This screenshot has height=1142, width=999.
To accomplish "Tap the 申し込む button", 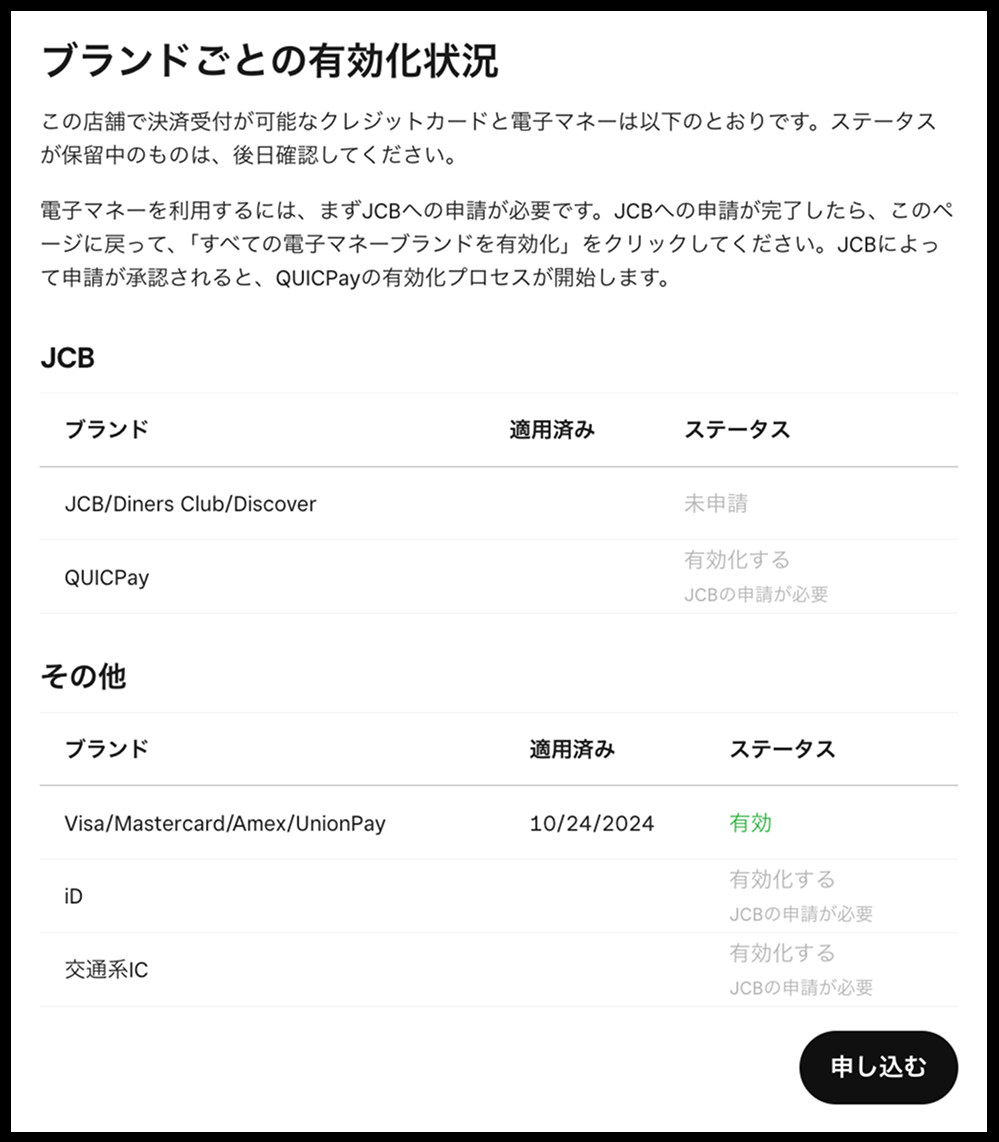I will pos(878,1067).
